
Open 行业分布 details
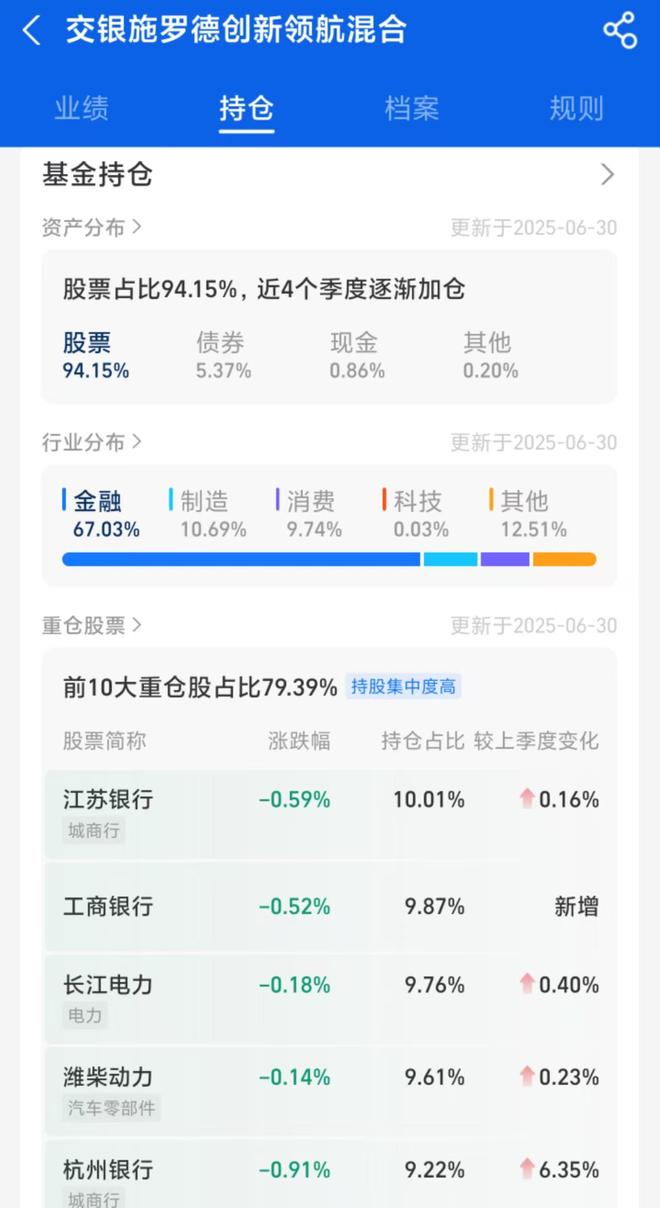tap(92, 442)
